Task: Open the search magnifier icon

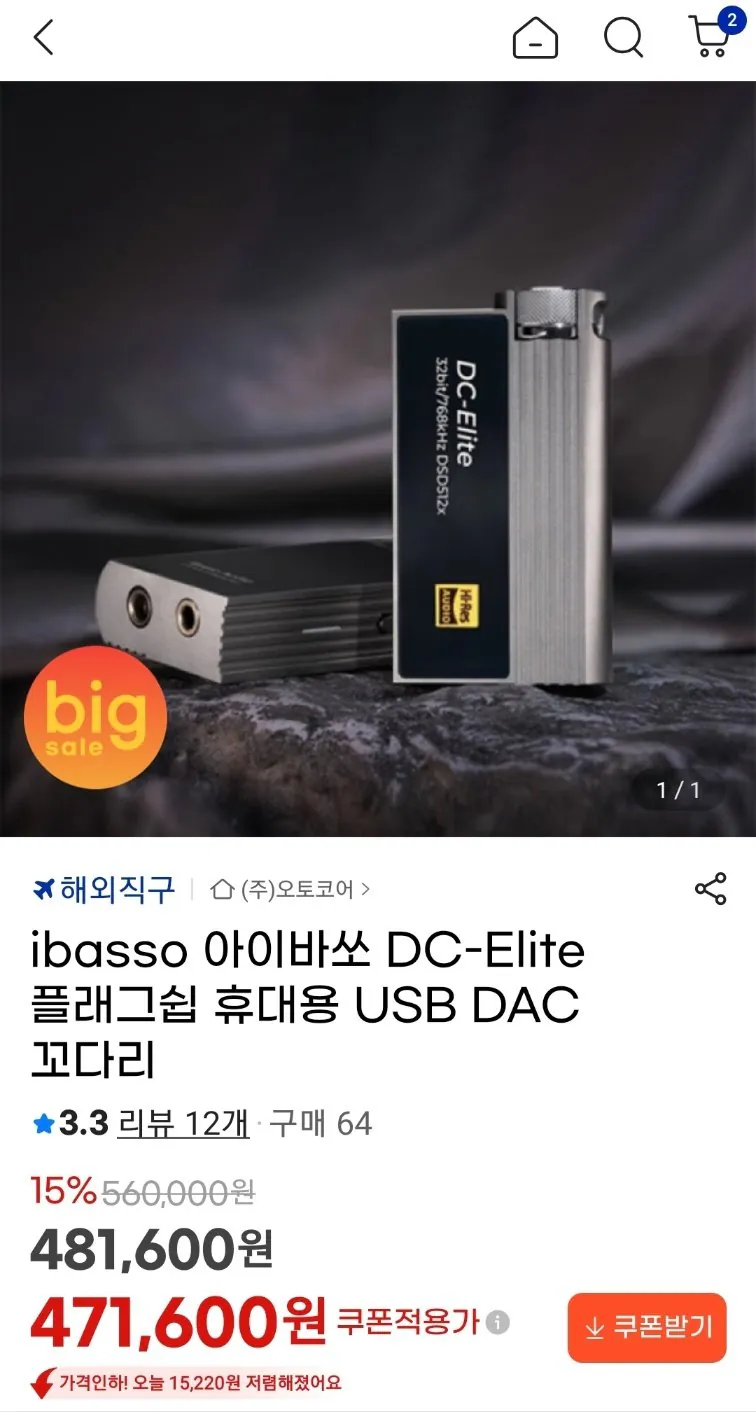Action: pos(623,39)
